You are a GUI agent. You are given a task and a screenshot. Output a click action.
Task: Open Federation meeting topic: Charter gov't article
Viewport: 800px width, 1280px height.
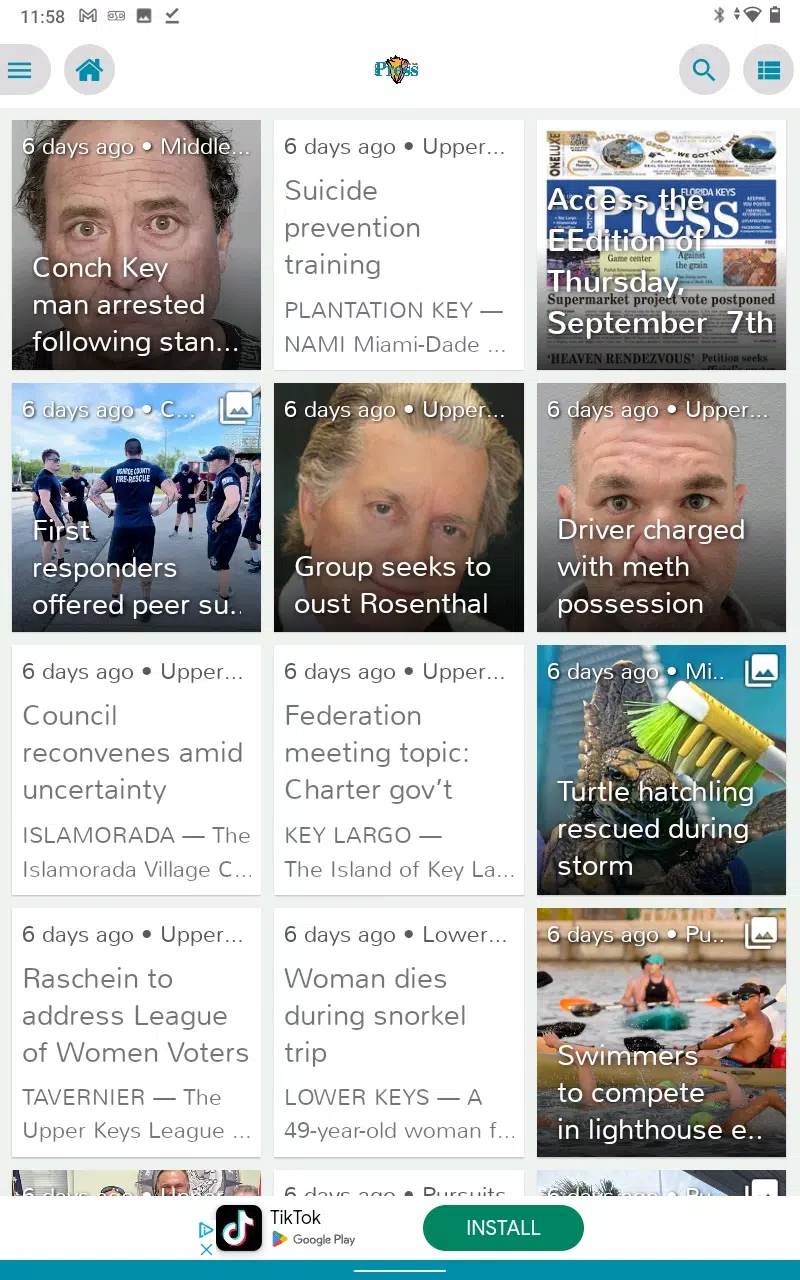(398, 770)
